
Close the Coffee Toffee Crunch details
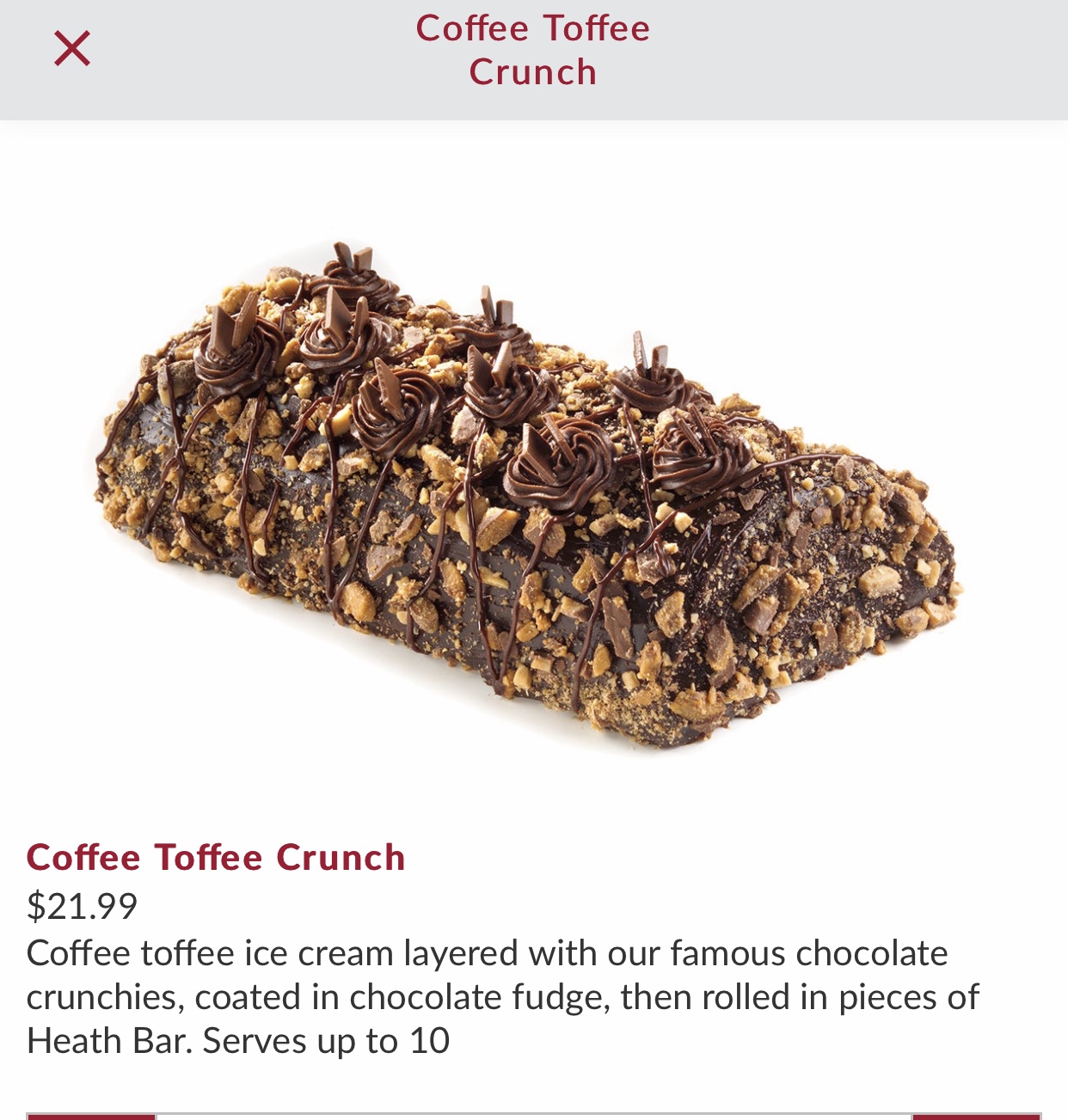tap(72, 48)
